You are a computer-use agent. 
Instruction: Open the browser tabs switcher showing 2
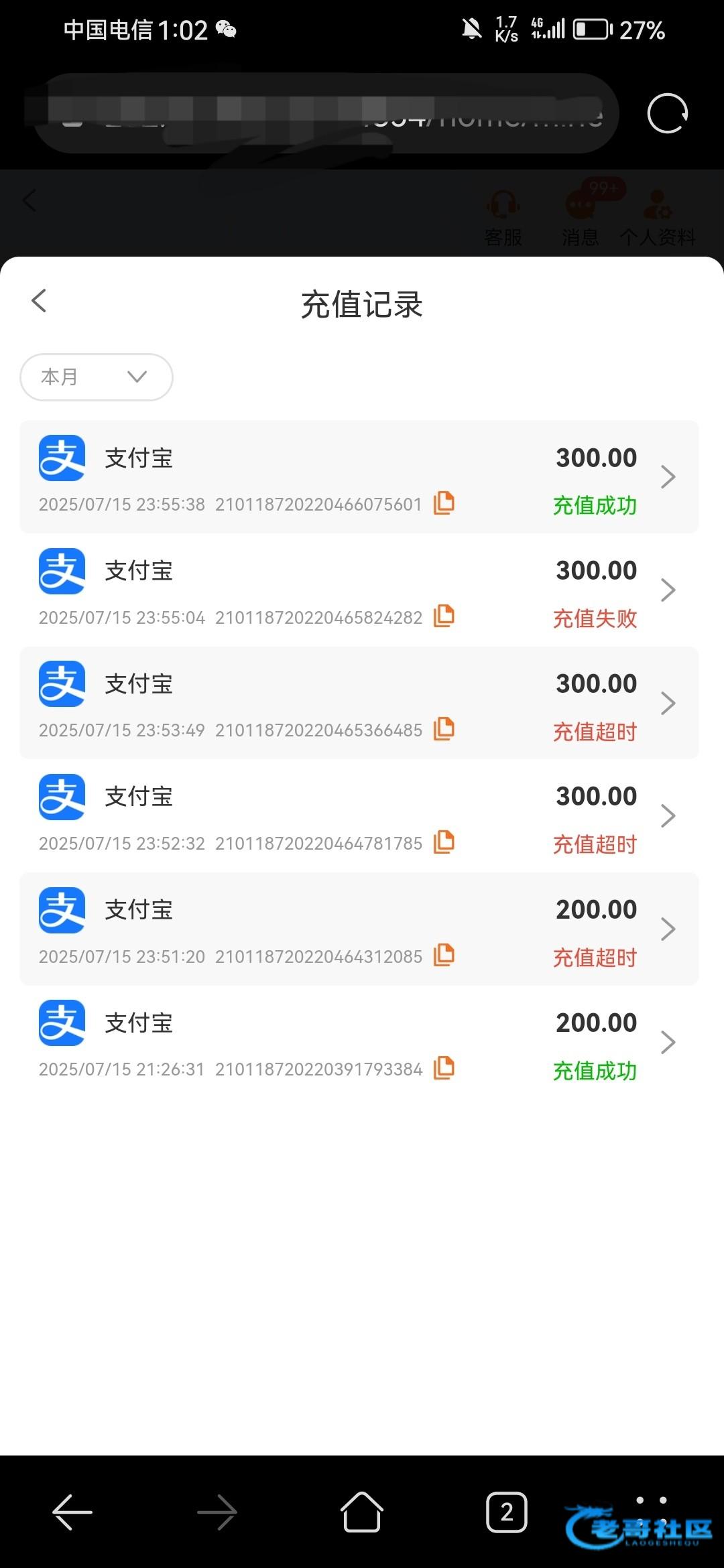[x=506, y=1512]
